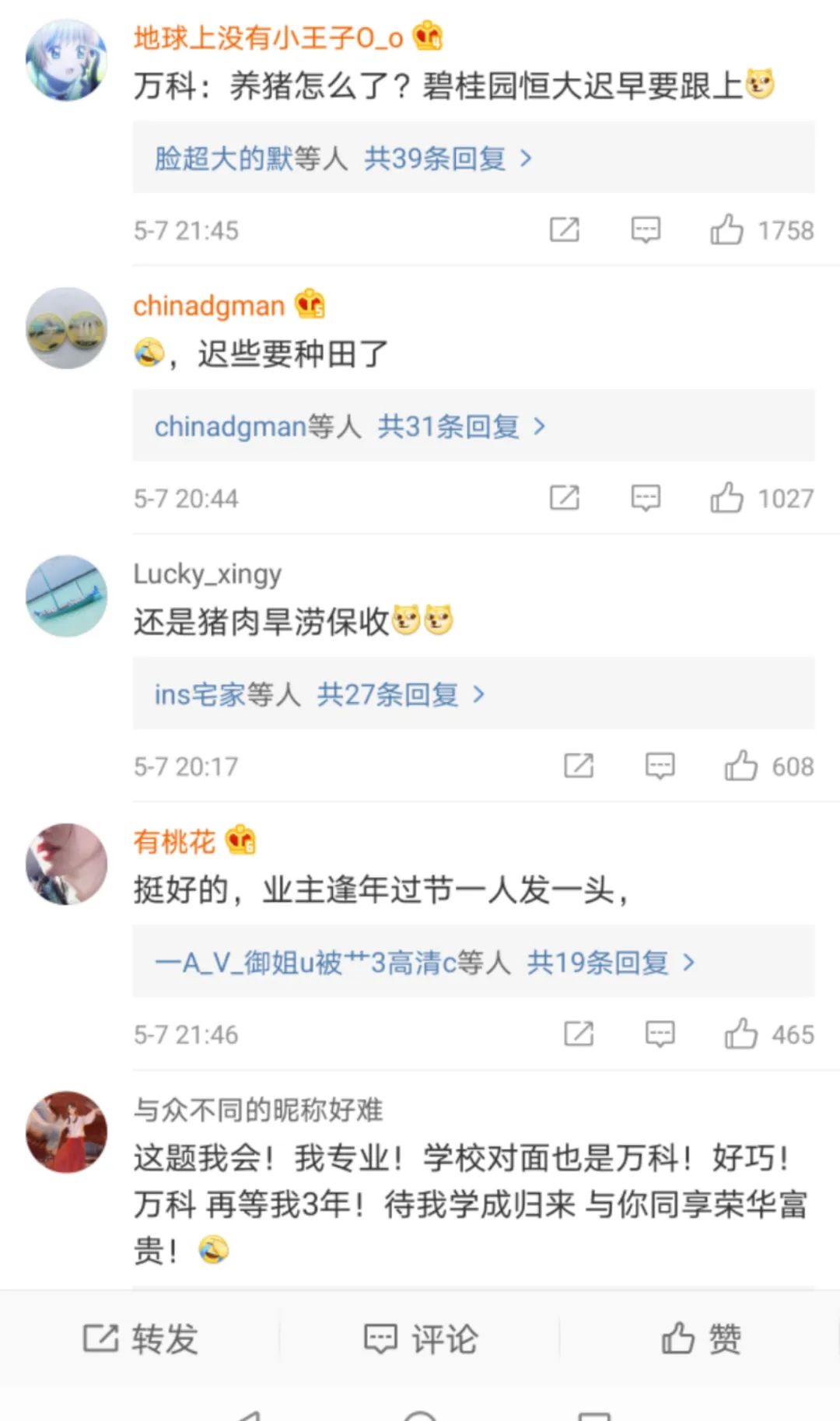Like the comment by 地球上没有小王子0_o
Screen dimensions: 840x1421
(726, 230)
